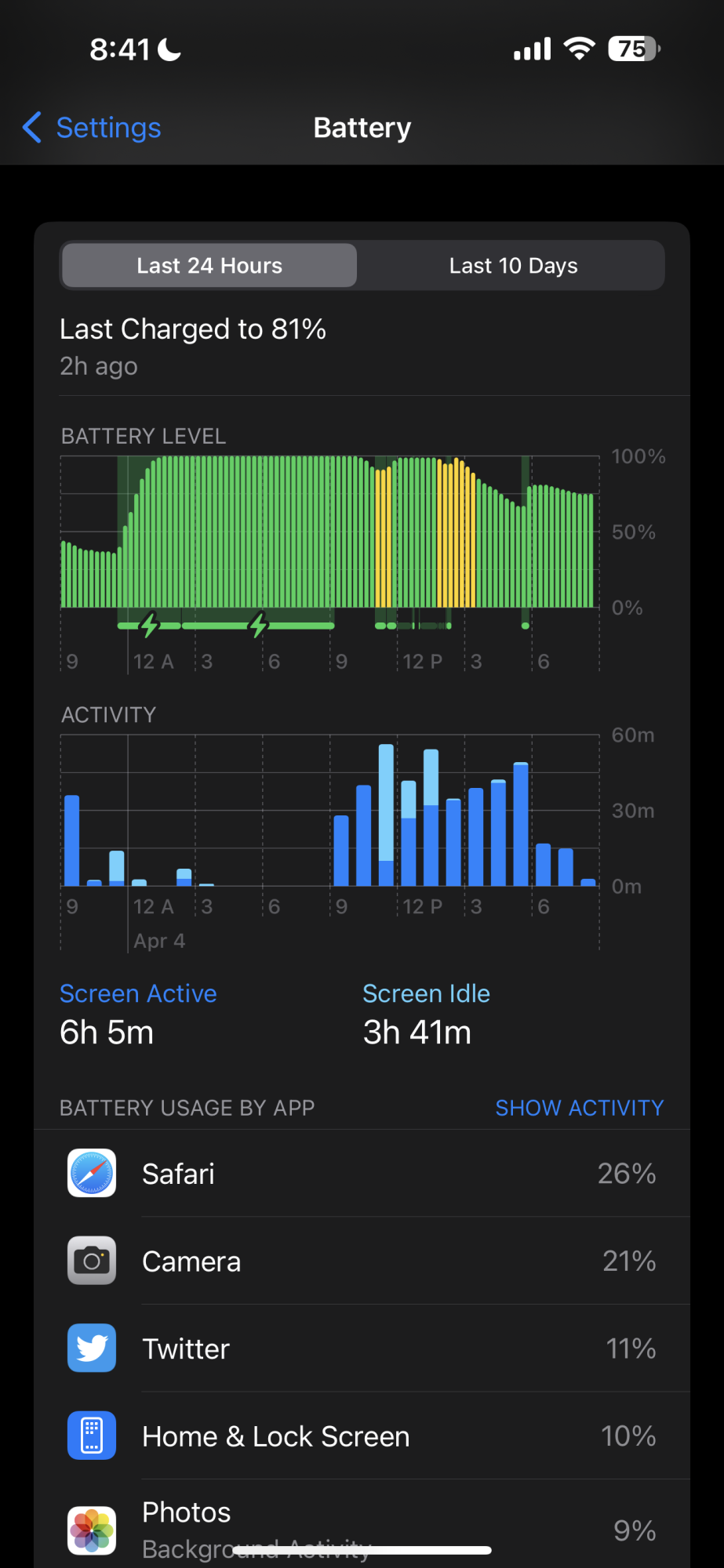Viewport: 724px width, 1568px height.
Task: Select the Last 24 Hours segment
Action: point(209,266)
